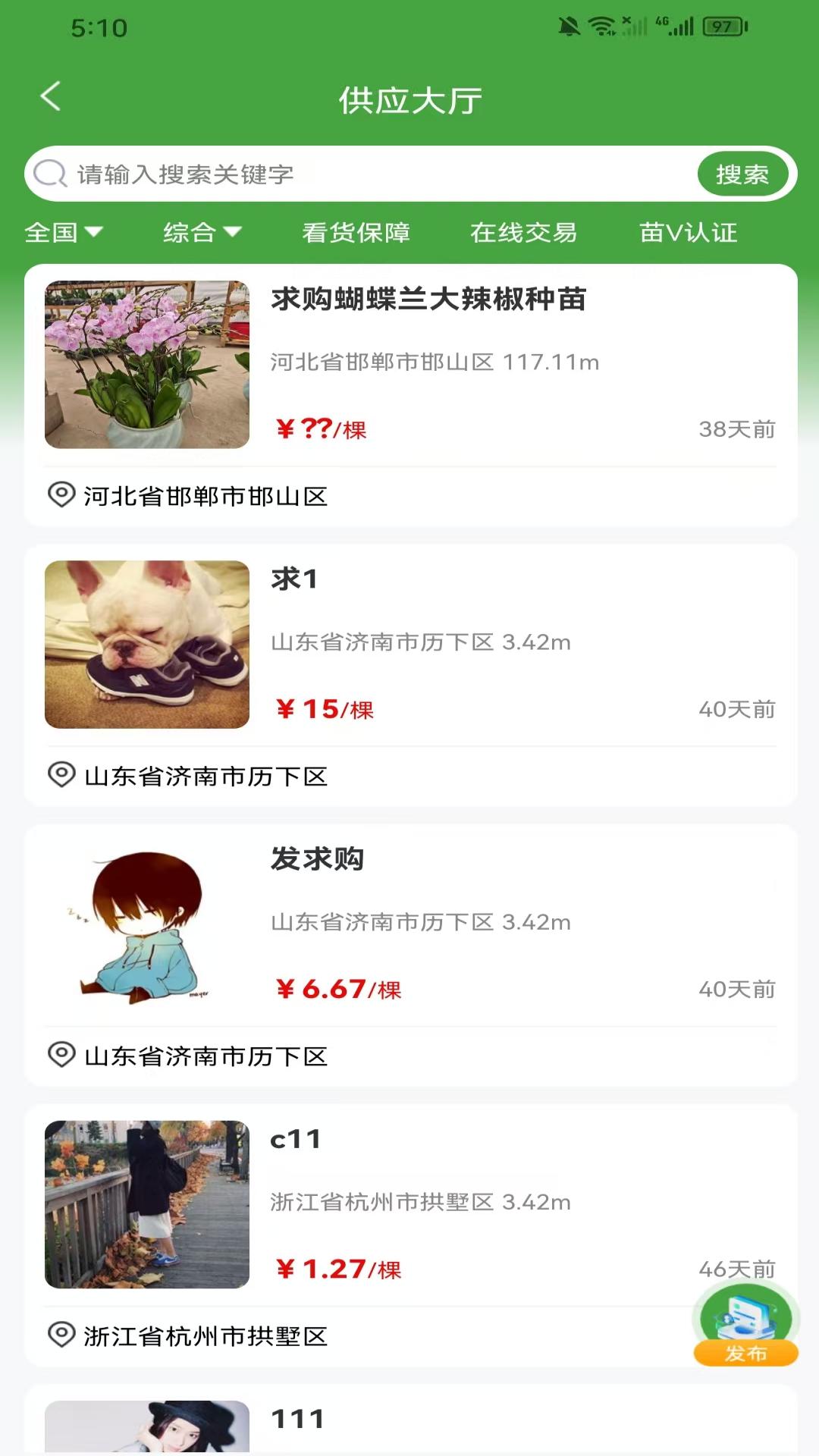Toggle the 苗V认证 filter on
The width and height of the screenshot is (819, 1456).
(x=689, y=234)
